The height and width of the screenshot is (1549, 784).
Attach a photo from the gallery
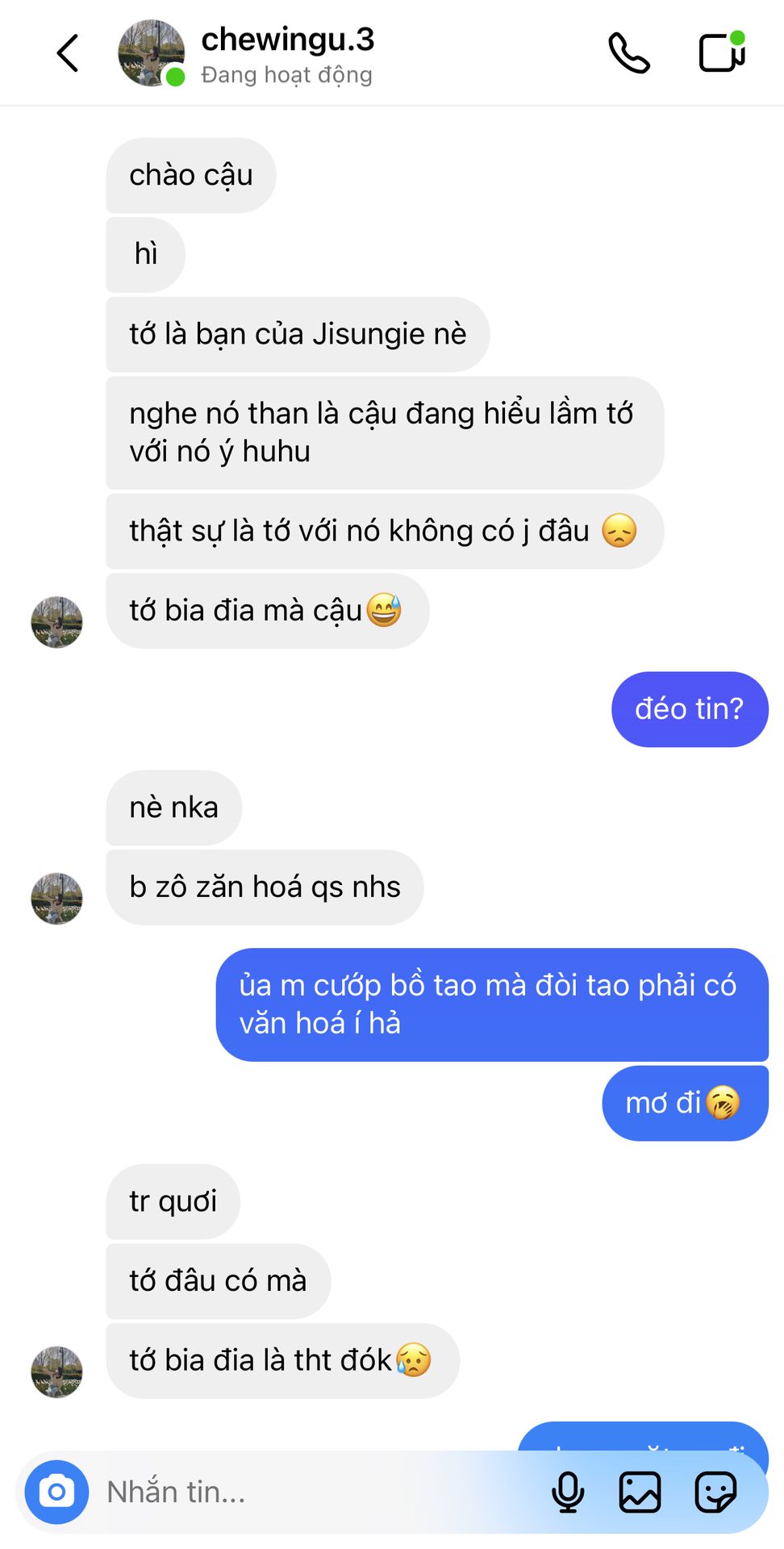(640, 1492)
